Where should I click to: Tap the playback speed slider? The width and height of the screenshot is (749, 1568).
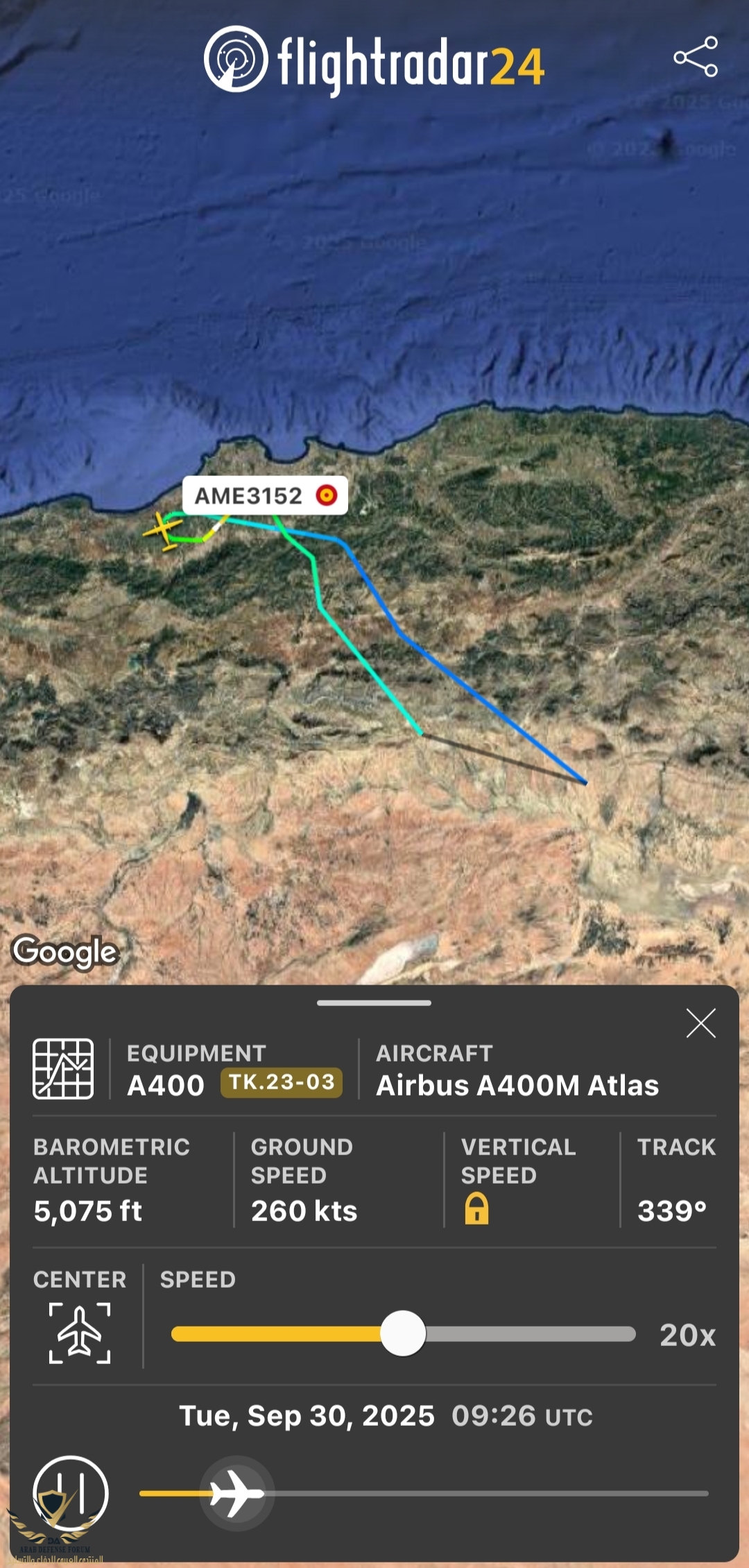pos(403,1333)
